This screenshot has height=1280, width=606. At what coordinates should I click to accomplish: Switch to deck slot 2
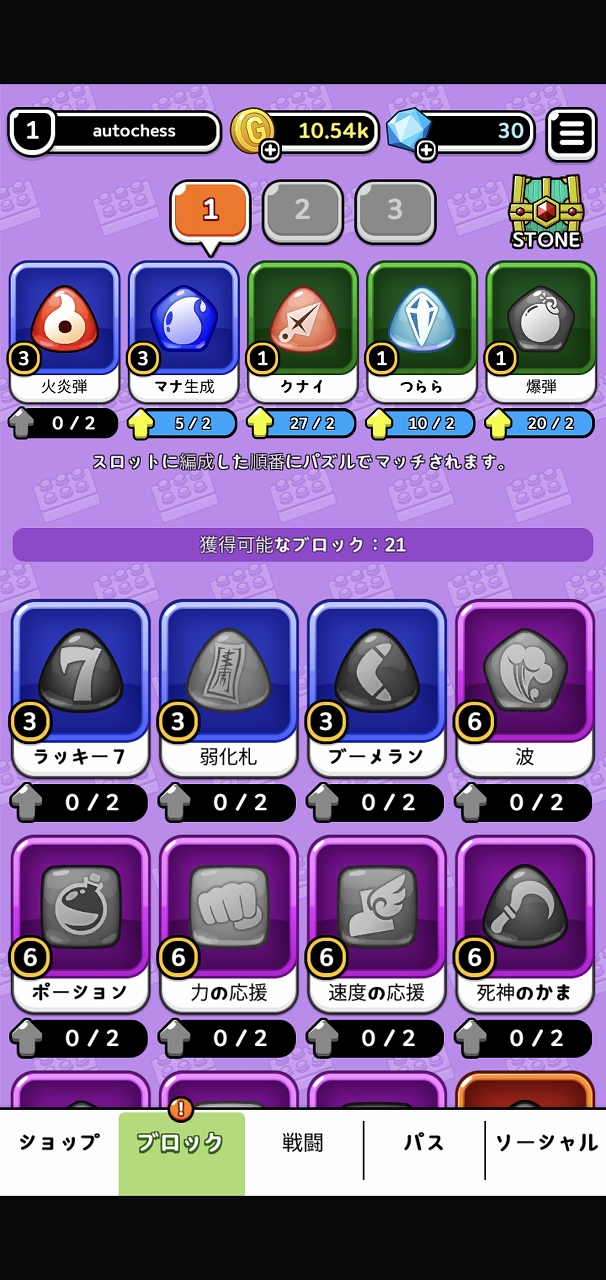click(x=302, y=210)
